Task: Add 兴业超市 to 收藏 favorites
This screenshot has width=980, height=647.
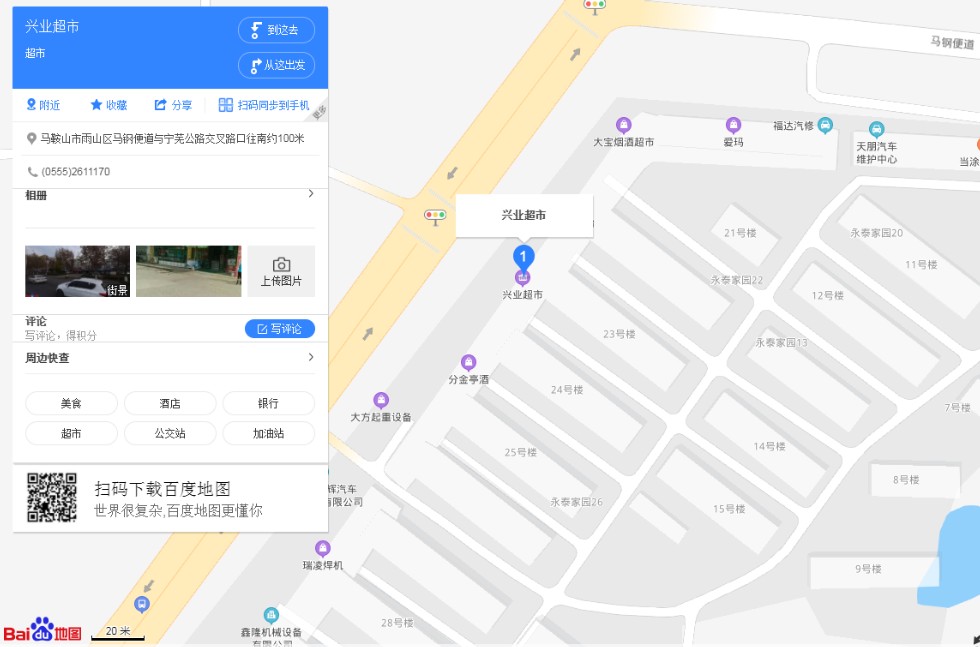Action: coord(108,105)
